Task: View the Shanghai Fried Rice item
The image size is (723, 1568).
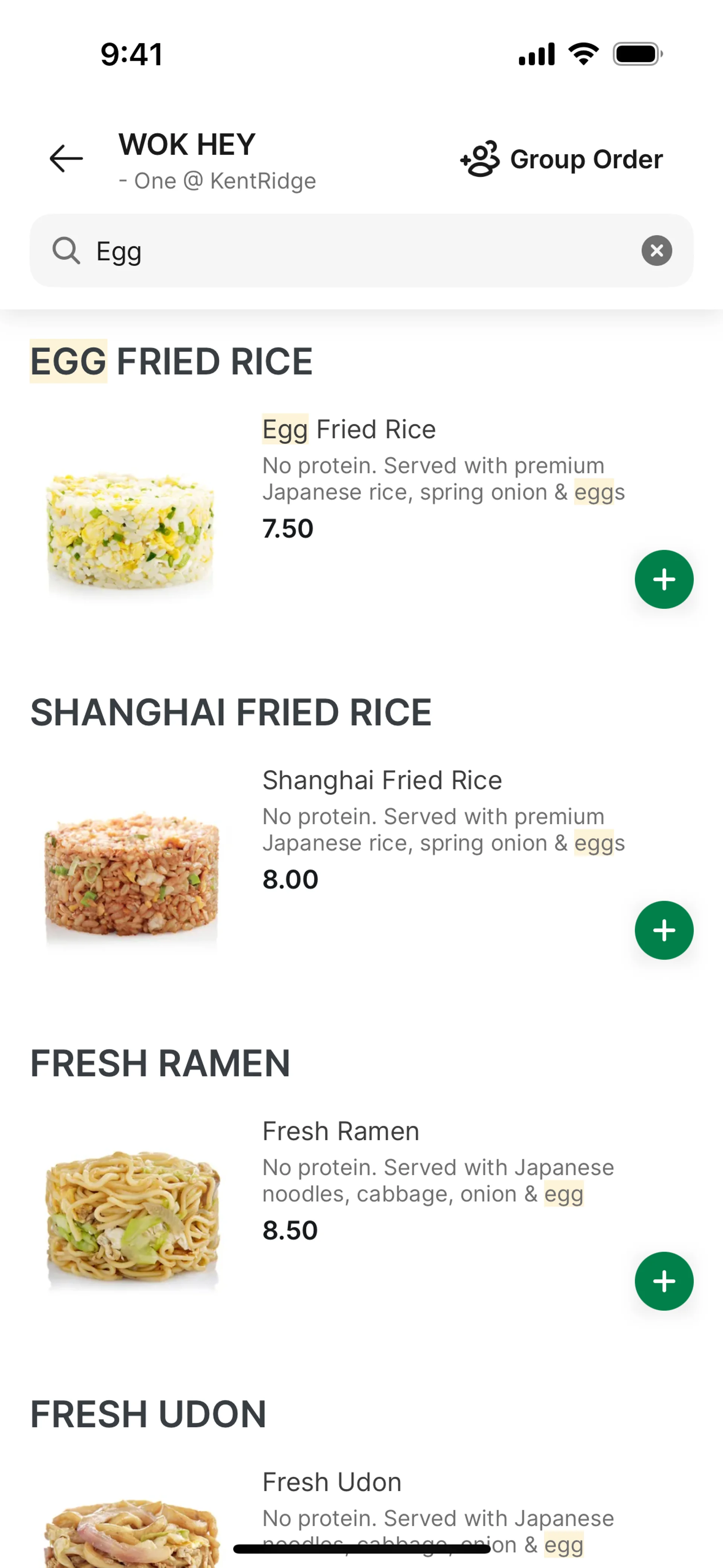Action: 381,780
